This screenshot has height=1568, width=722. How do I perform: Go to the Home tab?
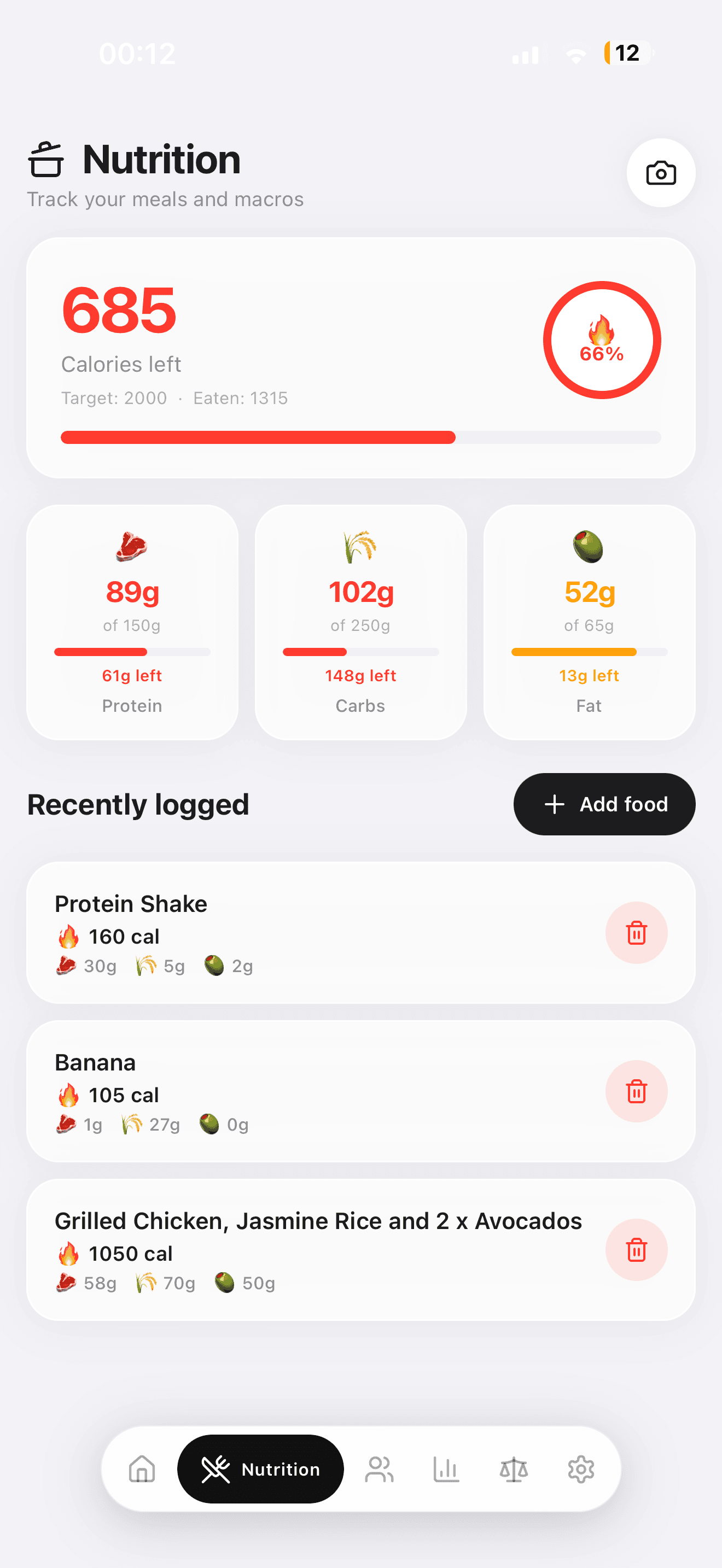(142, 1470)
